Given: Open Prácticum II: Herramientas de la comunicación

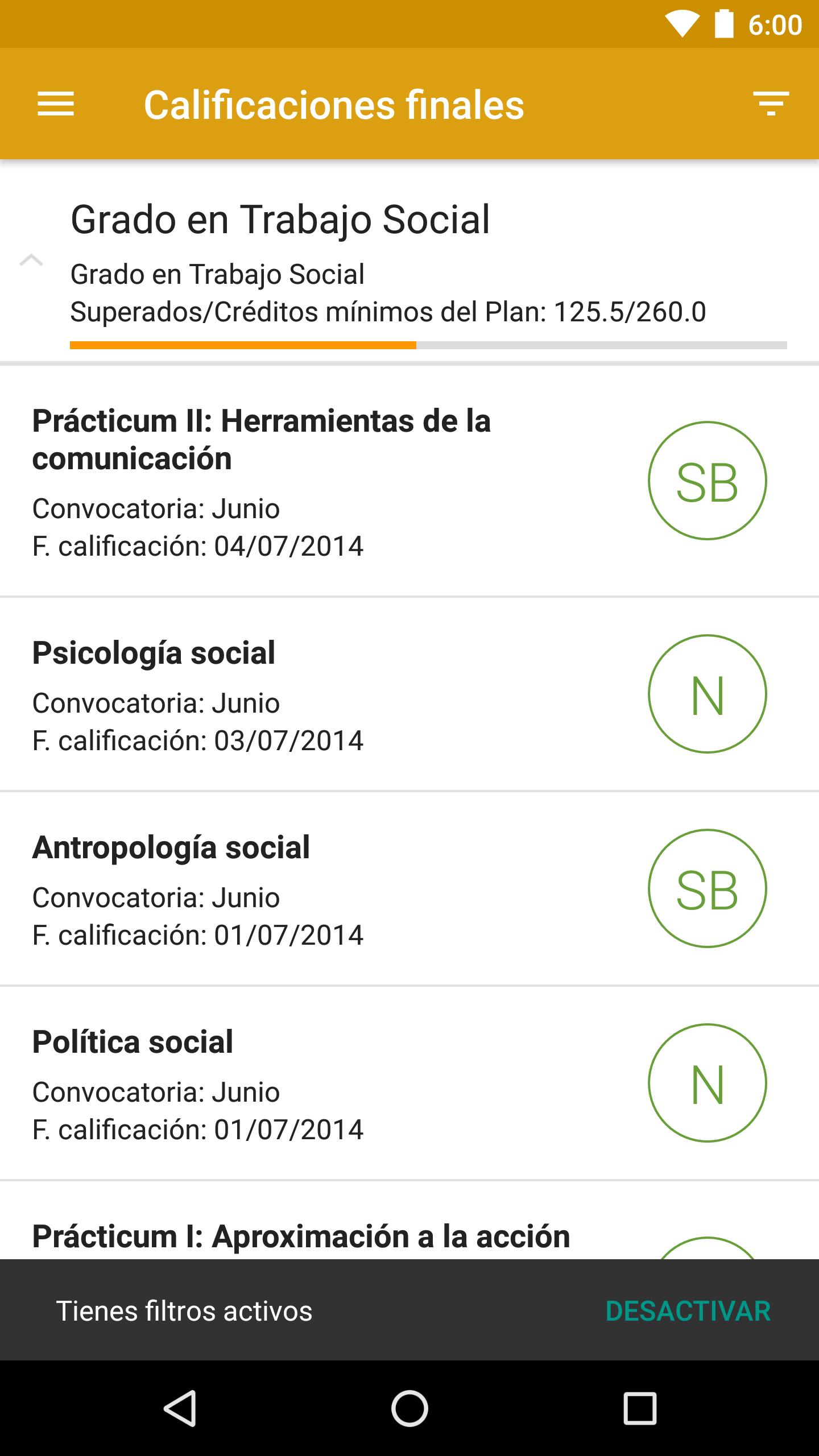Looking at the screenshot, I should (x=409, y=481).
